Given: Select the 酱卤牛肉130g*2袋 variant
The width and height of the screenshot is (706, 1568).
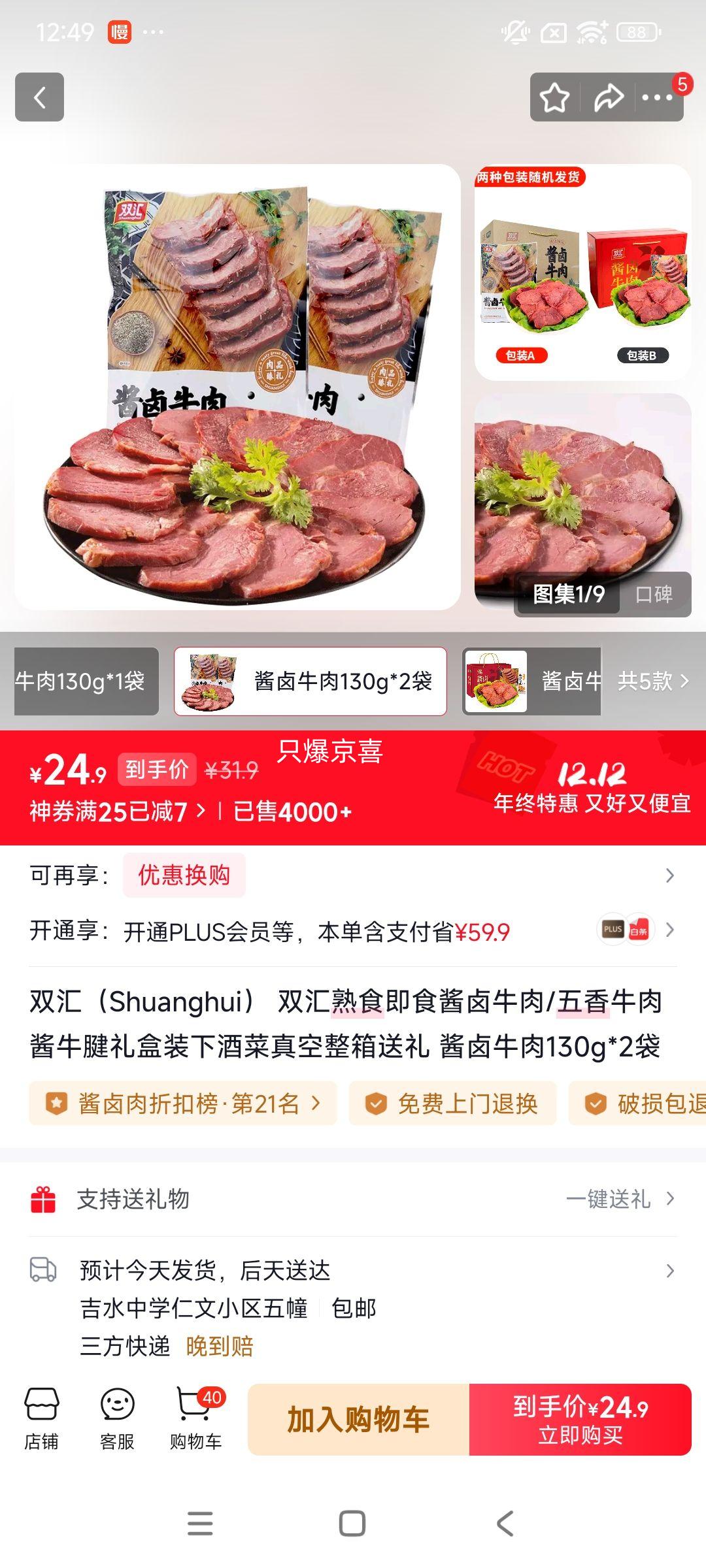Looking at the screenshot, I should tap(311, 681).
